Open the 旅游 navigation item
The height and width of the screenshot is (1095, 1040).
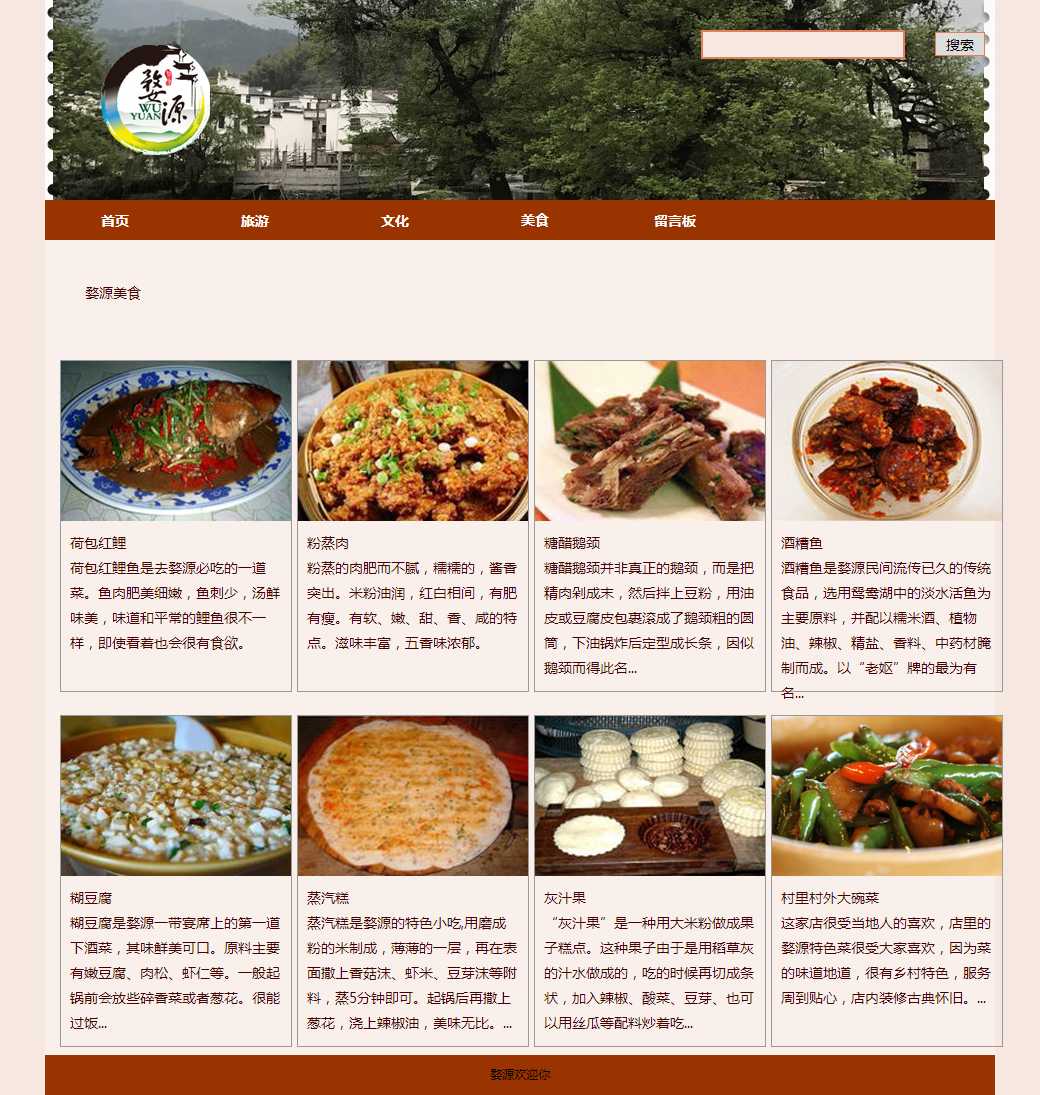click(x=255, y=221)
